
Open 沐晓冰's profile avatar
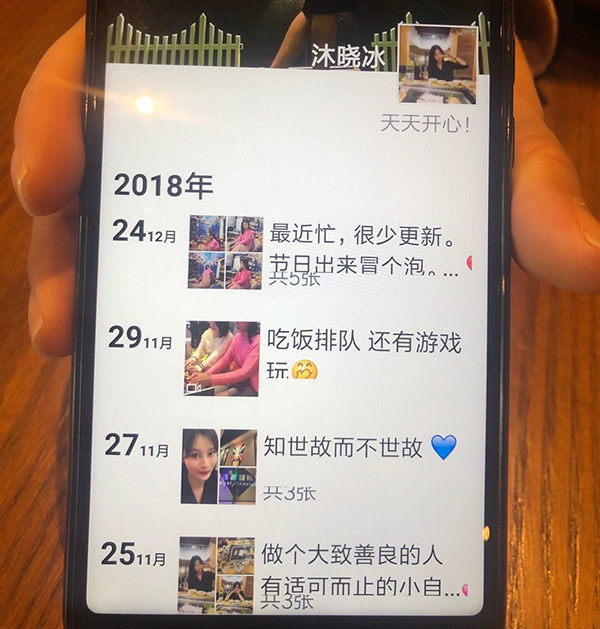click(x=437, y=65)
